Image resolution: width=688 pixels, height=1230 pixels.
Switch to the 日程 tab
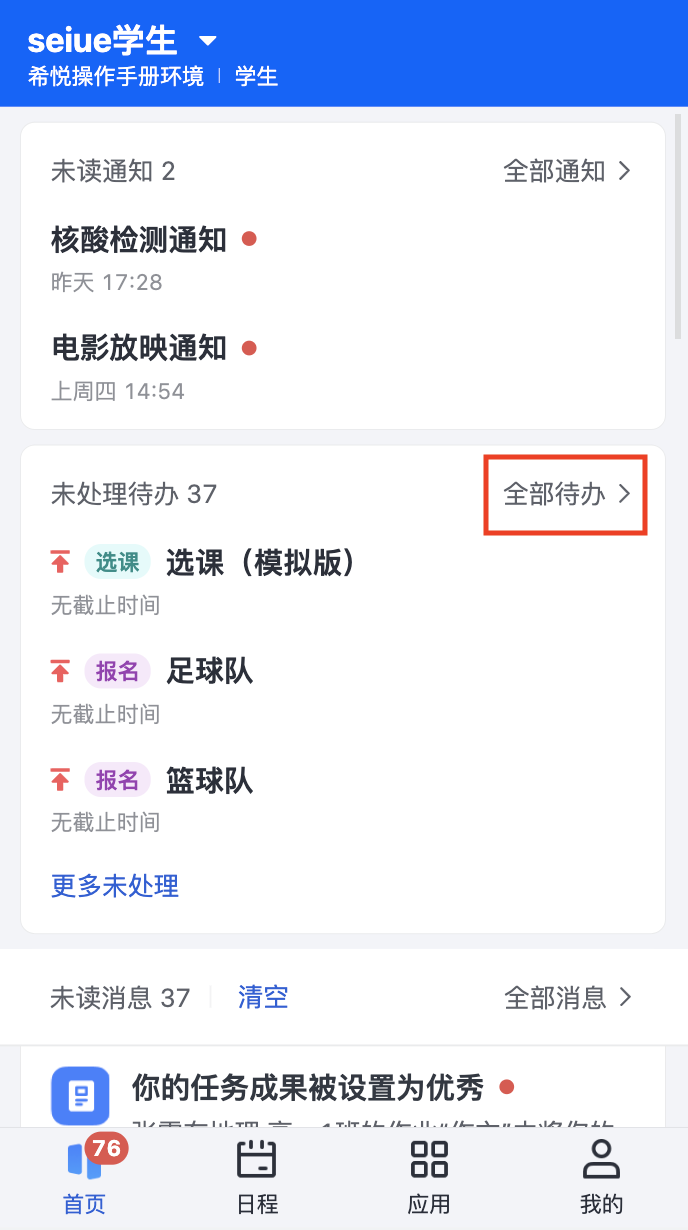tap(257, 1174)
